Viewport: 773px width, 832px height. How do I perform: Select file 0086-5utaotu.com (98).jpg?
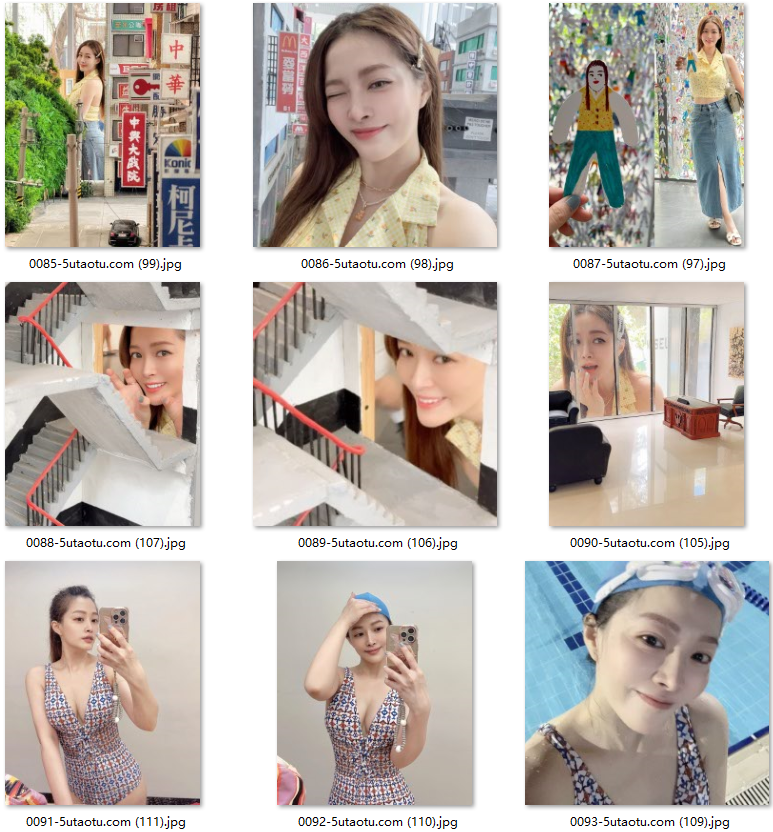tap(375, 125)
